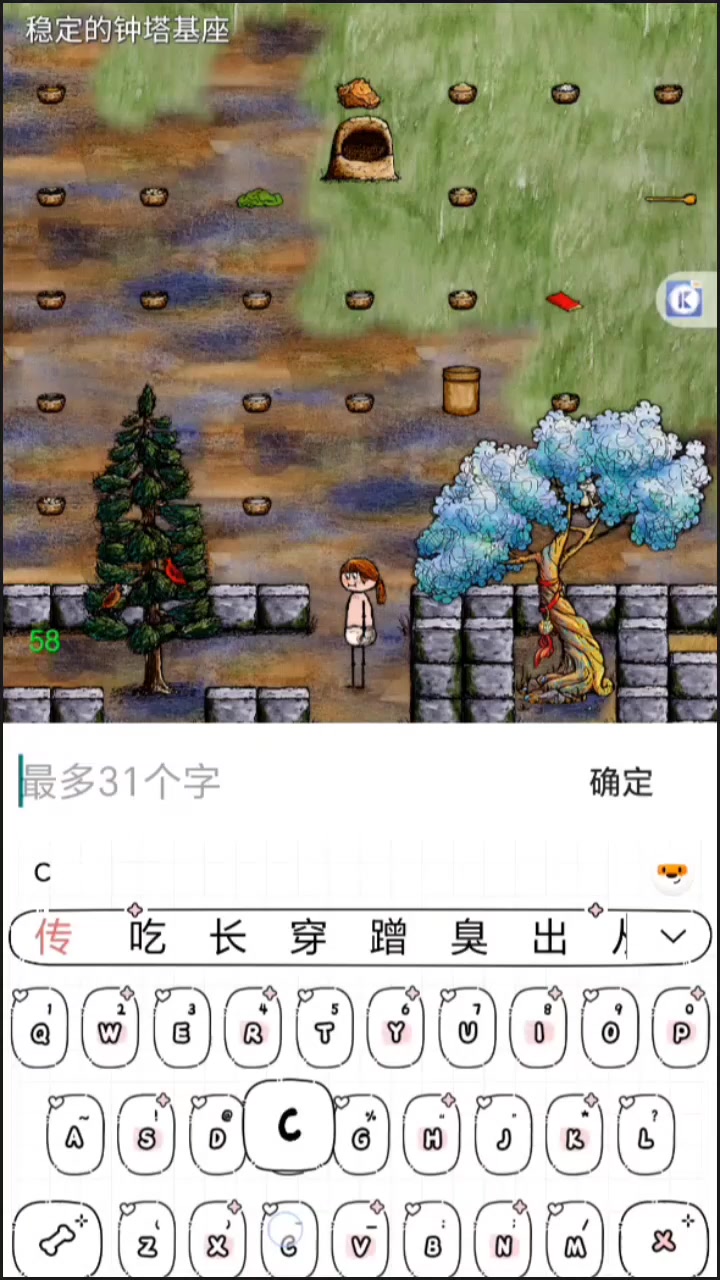Type the letter M key
The image size is (720, 1280).
(575, 1242)
